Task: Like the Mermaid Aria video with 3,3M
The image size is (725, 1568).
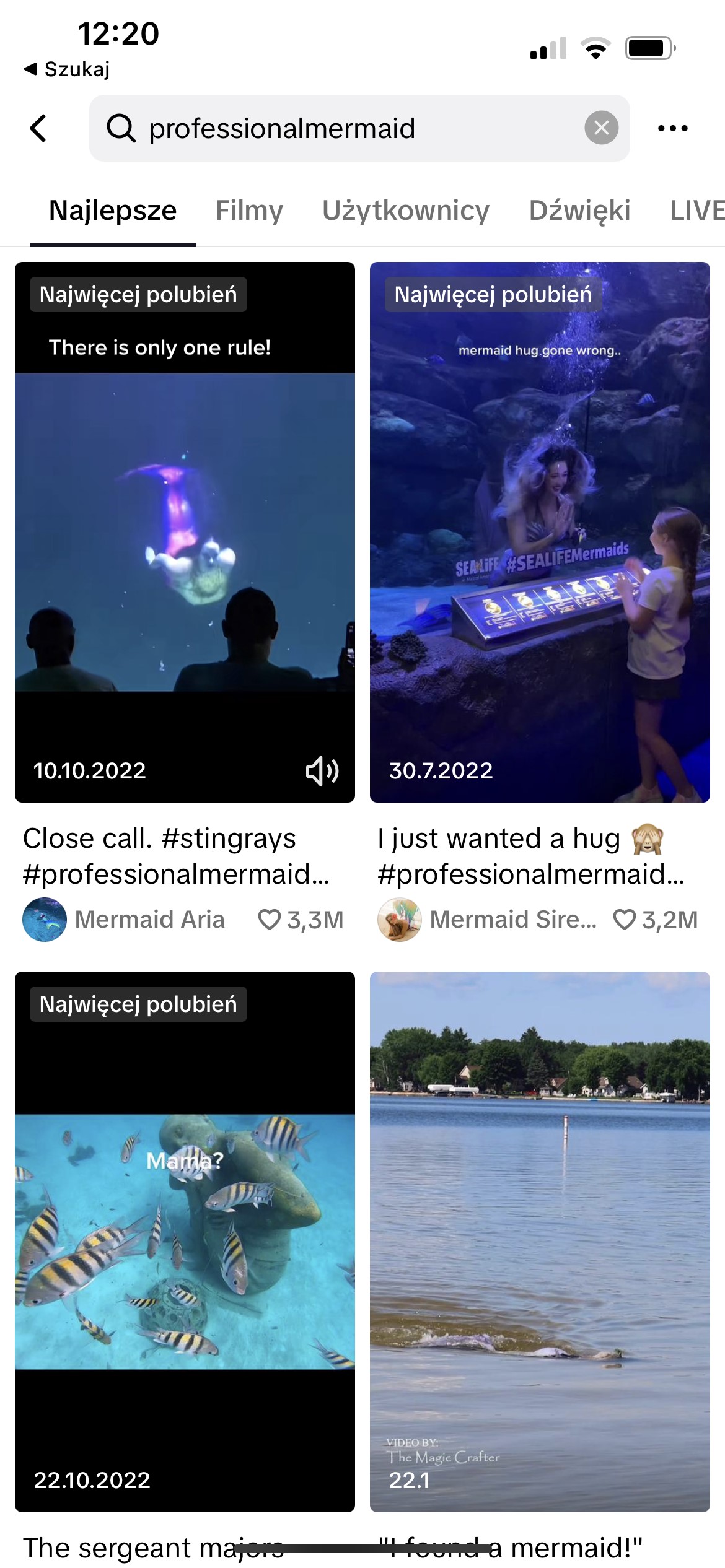Action: (x=270, y=920)
